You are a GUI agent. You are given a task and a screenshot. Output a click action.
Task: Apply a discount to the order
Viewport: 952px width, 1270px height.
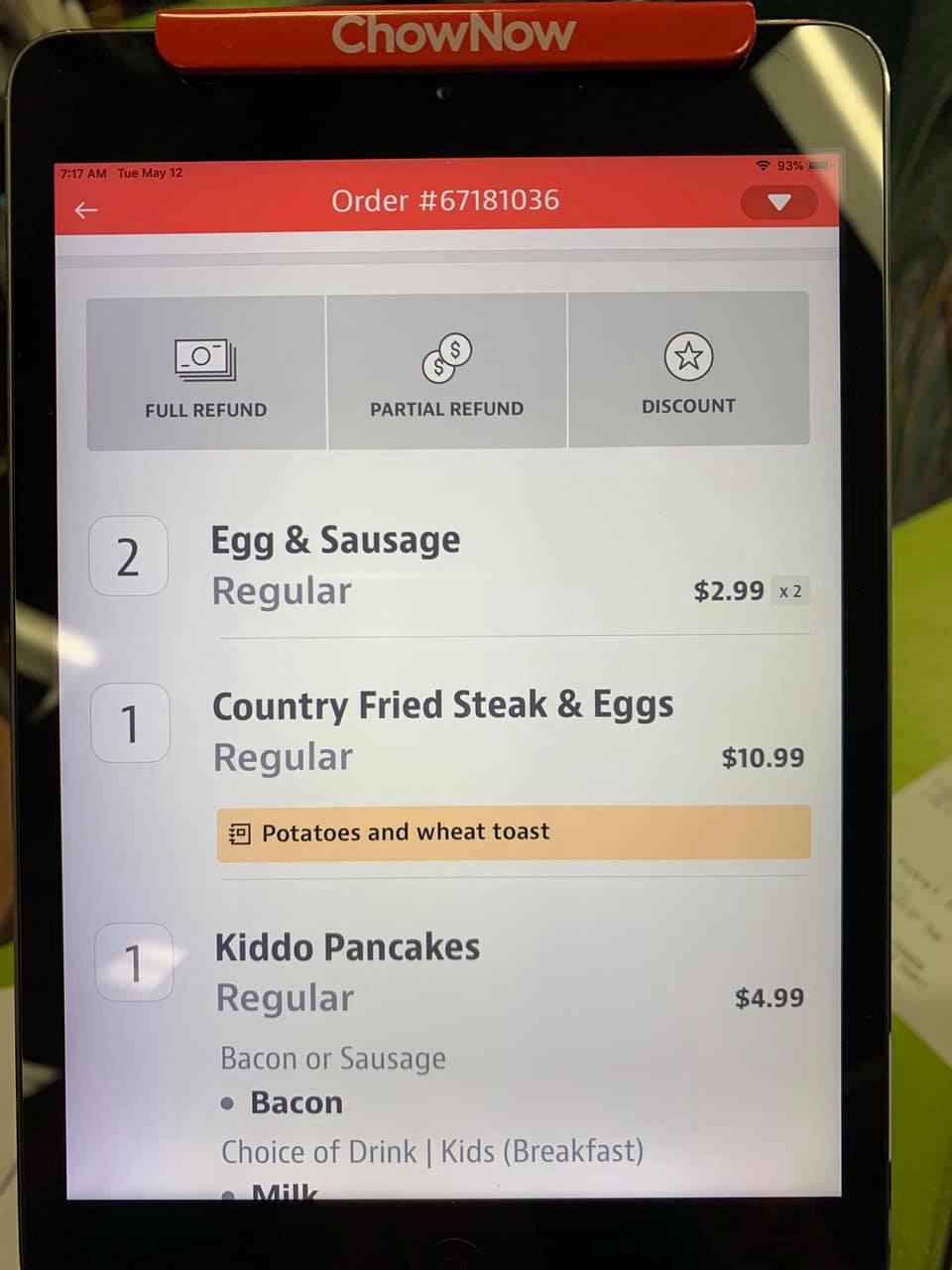point(688,371)
